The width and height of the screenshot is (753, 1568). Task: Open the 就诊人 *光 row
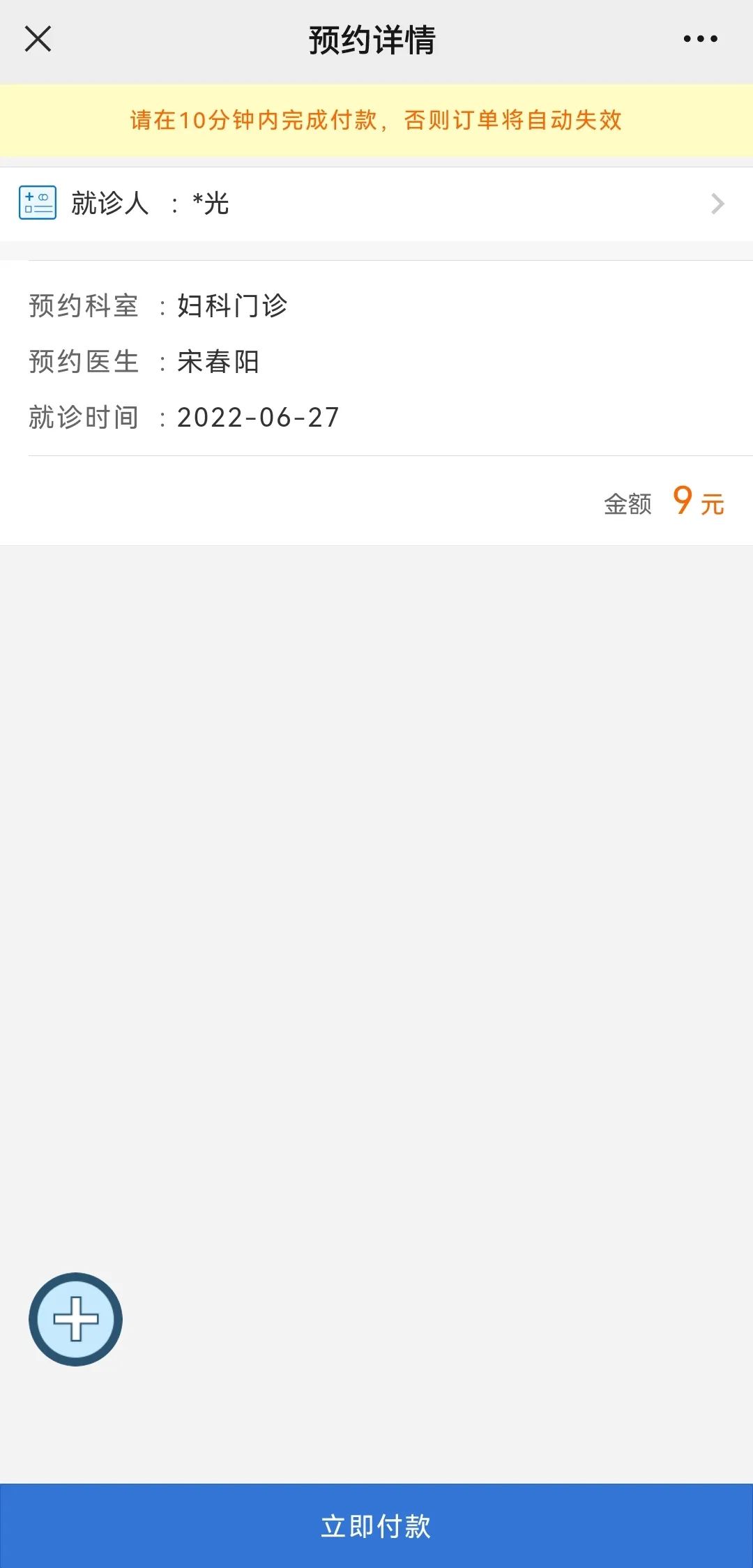coord(376,204)
